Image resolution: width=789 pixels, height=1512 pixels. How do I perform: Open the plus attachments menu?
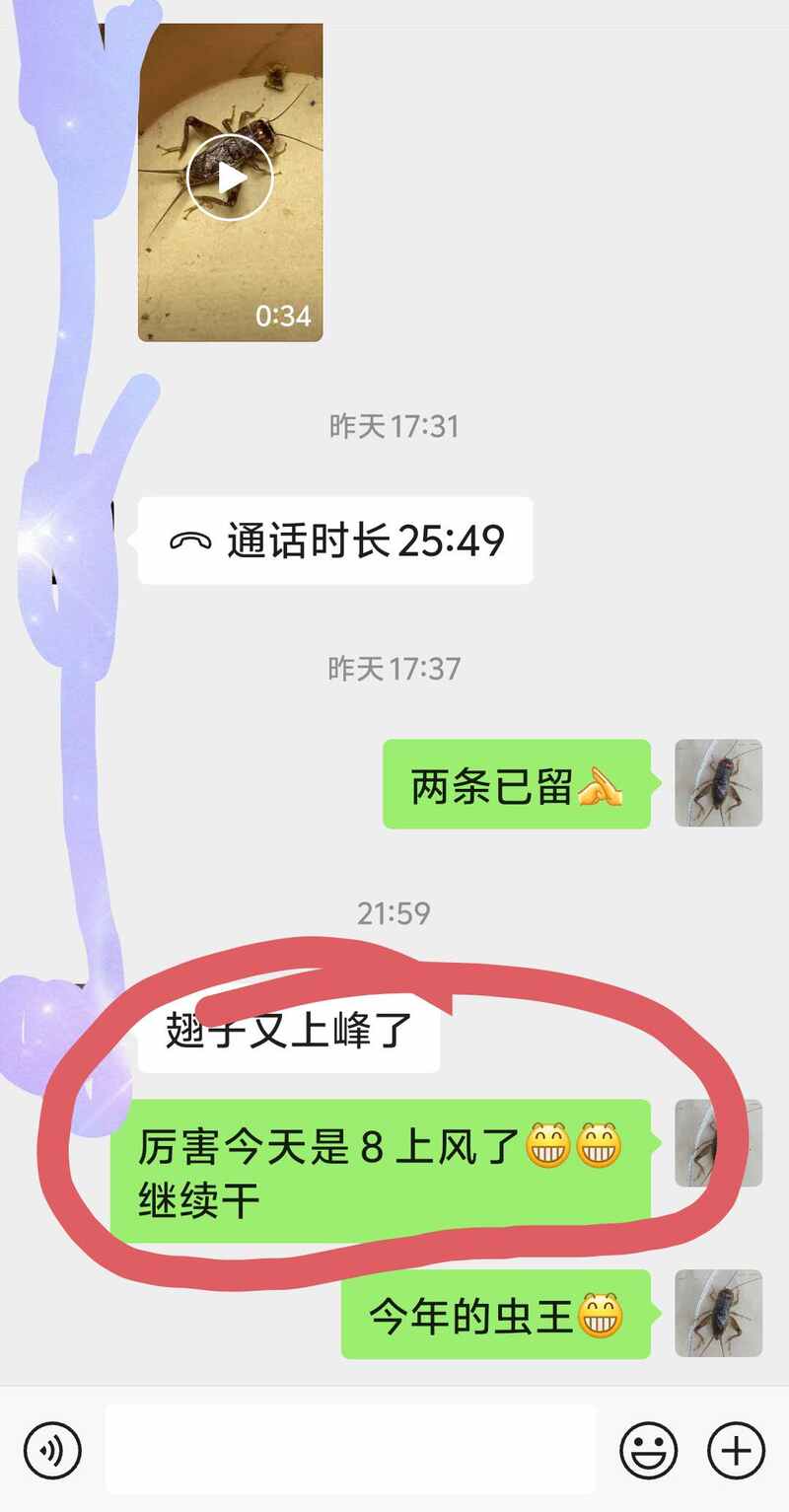pos(737,1450)
